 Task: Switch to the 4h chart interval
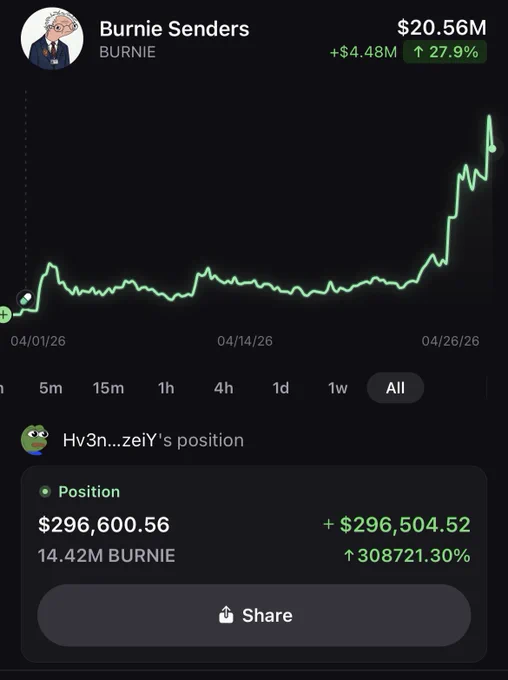coord(223,388)
